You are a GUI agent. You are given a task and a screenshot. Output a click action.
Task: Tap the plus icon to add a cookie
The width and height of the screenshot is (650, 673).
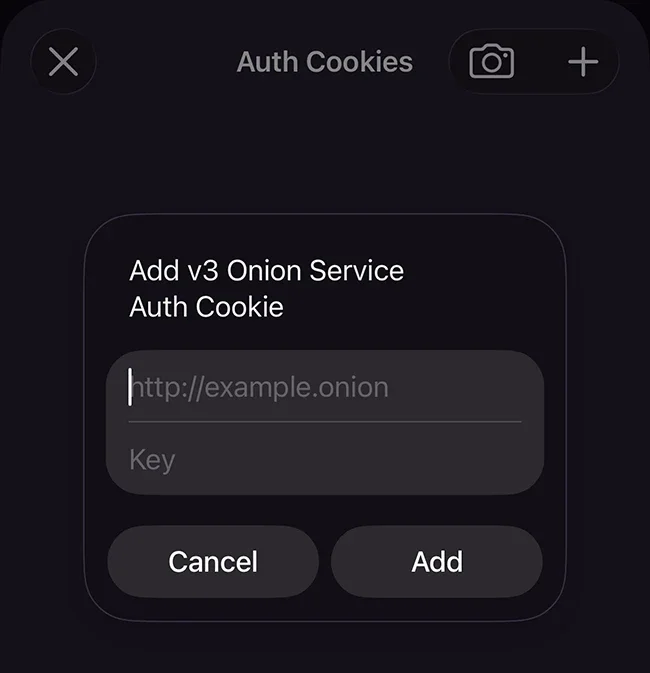click(x=582, y=62)
